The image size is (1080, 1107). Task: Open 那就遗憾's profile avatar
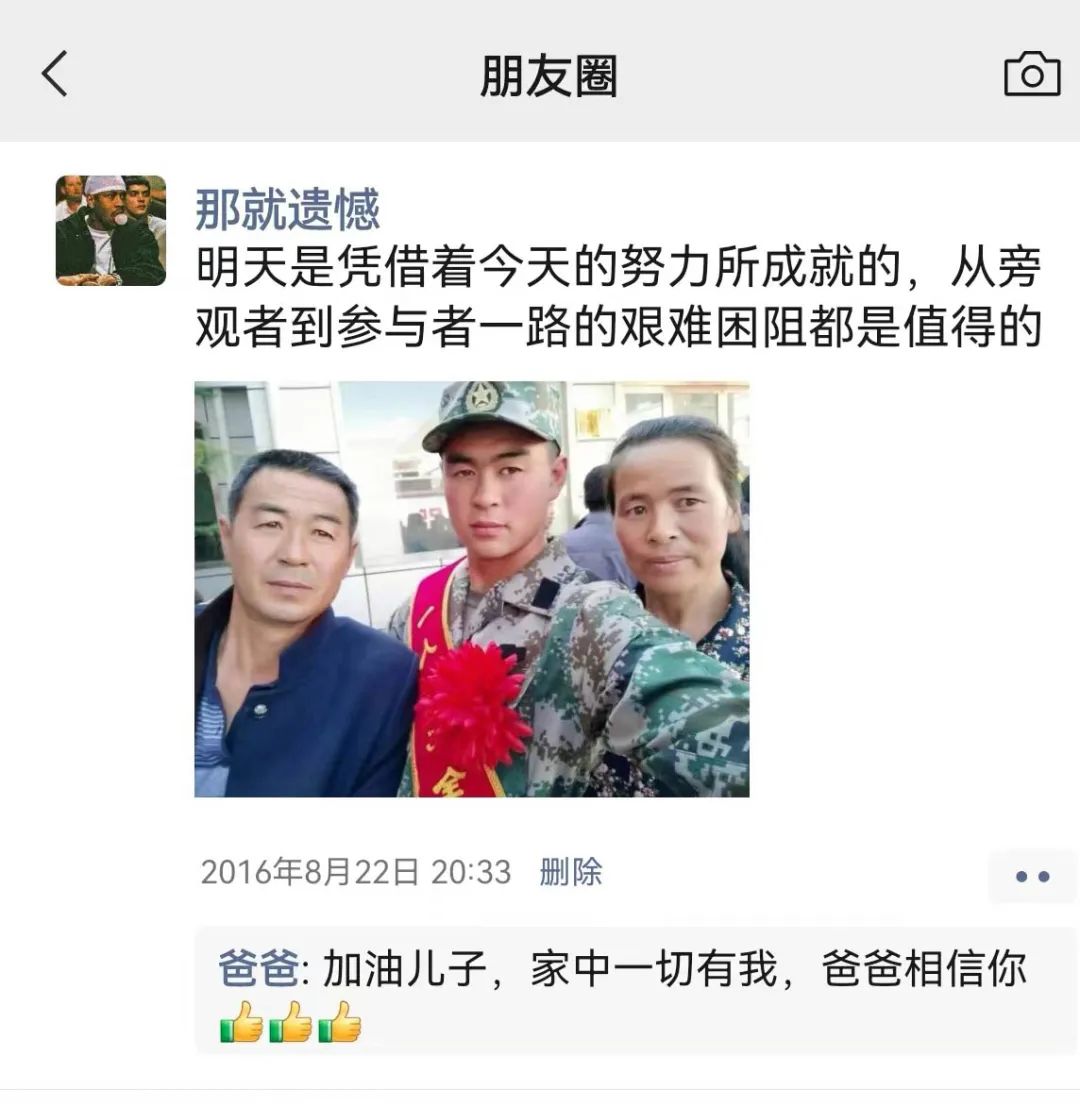coord(110,231)
